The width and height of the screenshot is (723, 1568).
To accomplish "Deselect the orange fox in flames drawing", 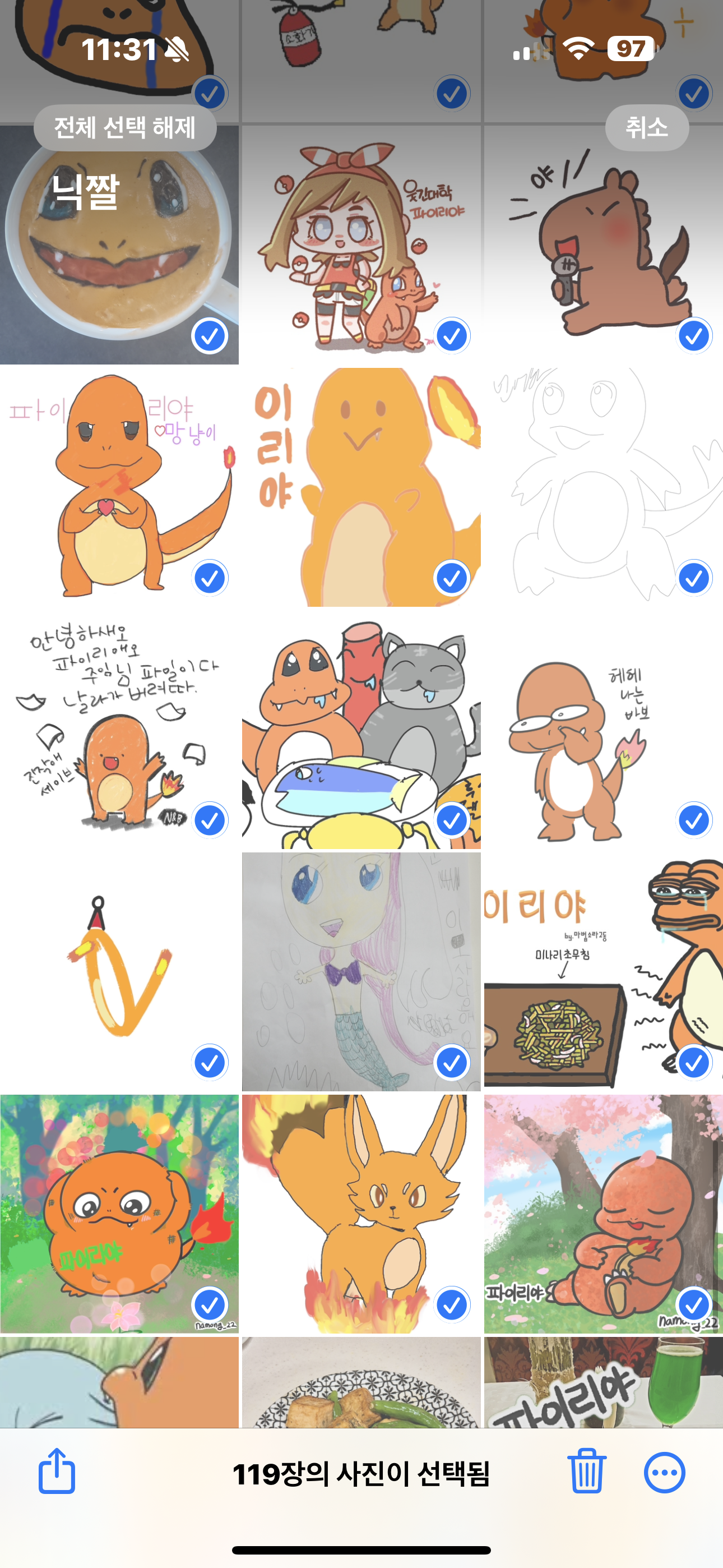I will coord(361,1214).
